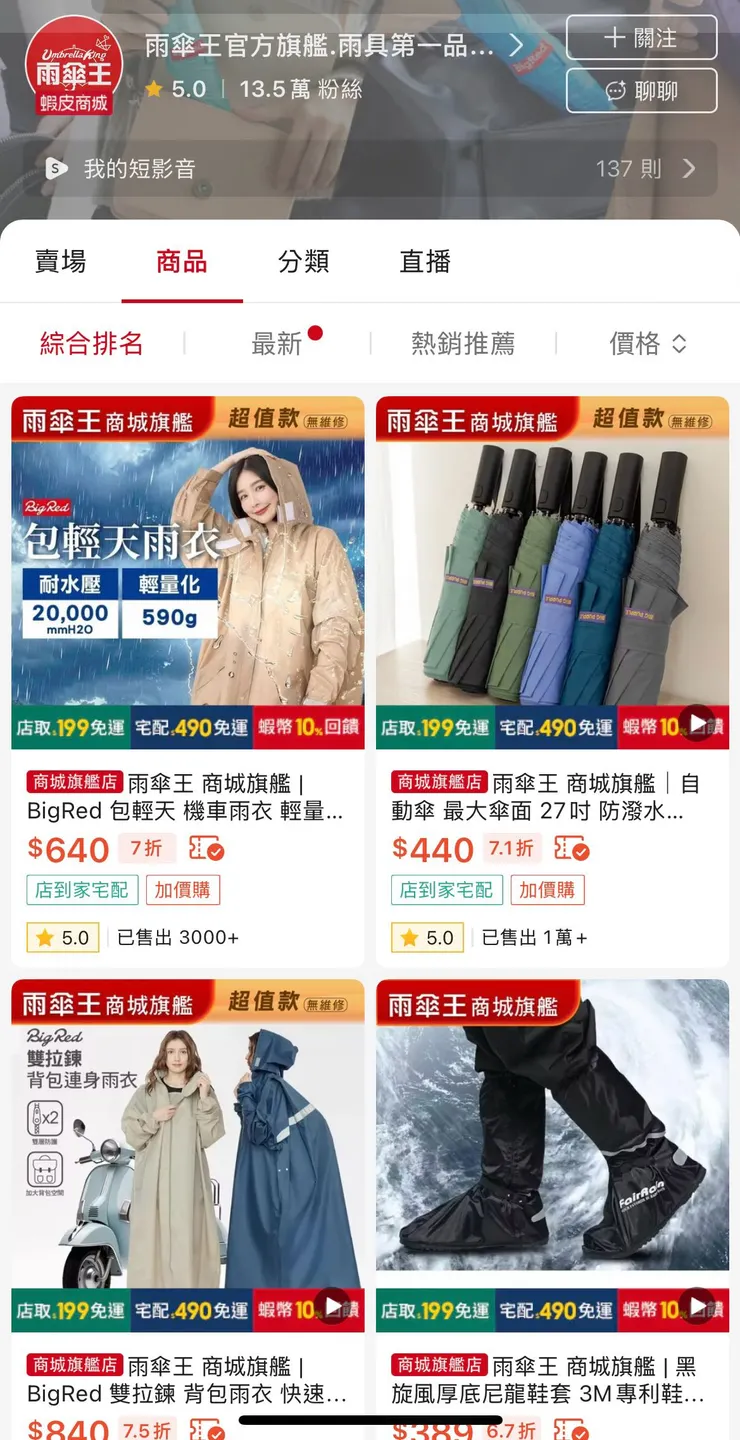This screenshot has width=740, height=1440.
Task: Click the star icon showing the 5.0 store rating
Action: click(153, 90)
